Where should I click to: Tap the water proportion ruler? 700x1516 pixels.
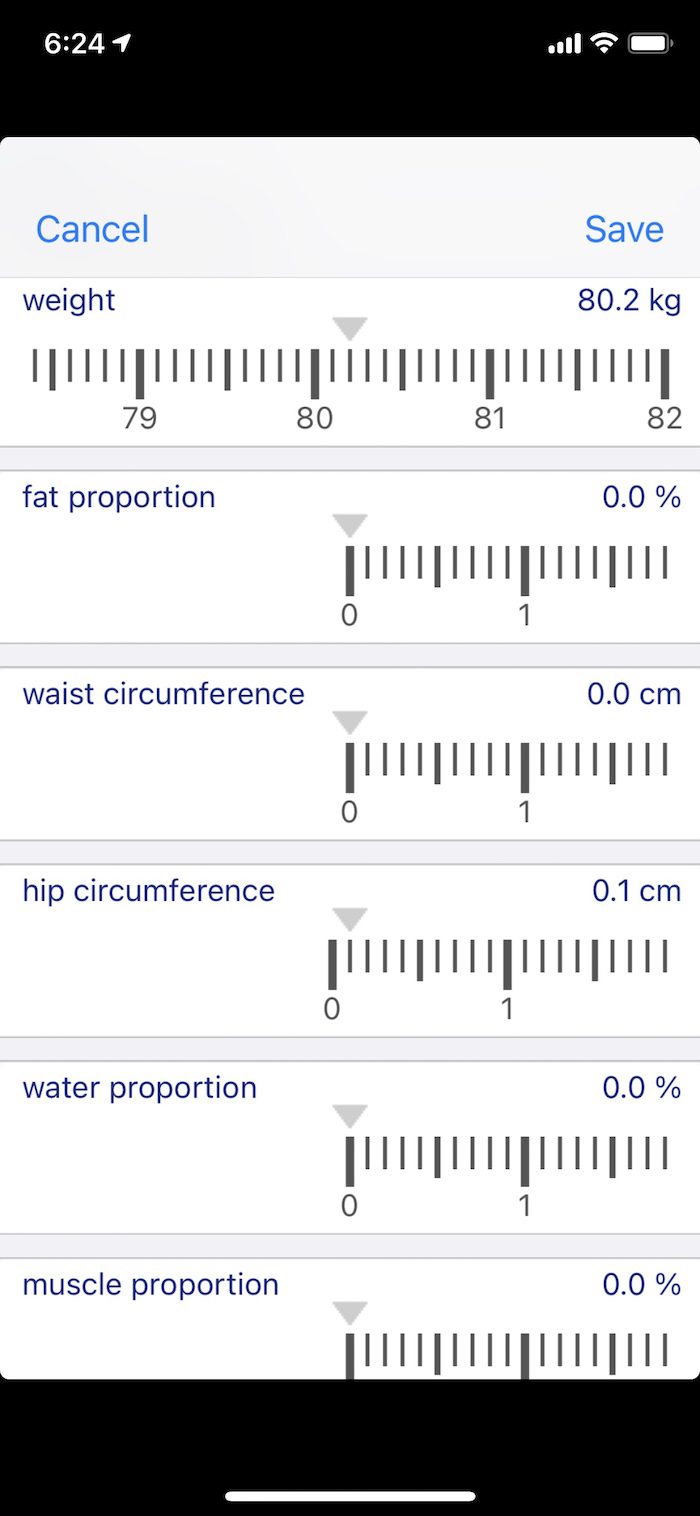[506, 1160]
